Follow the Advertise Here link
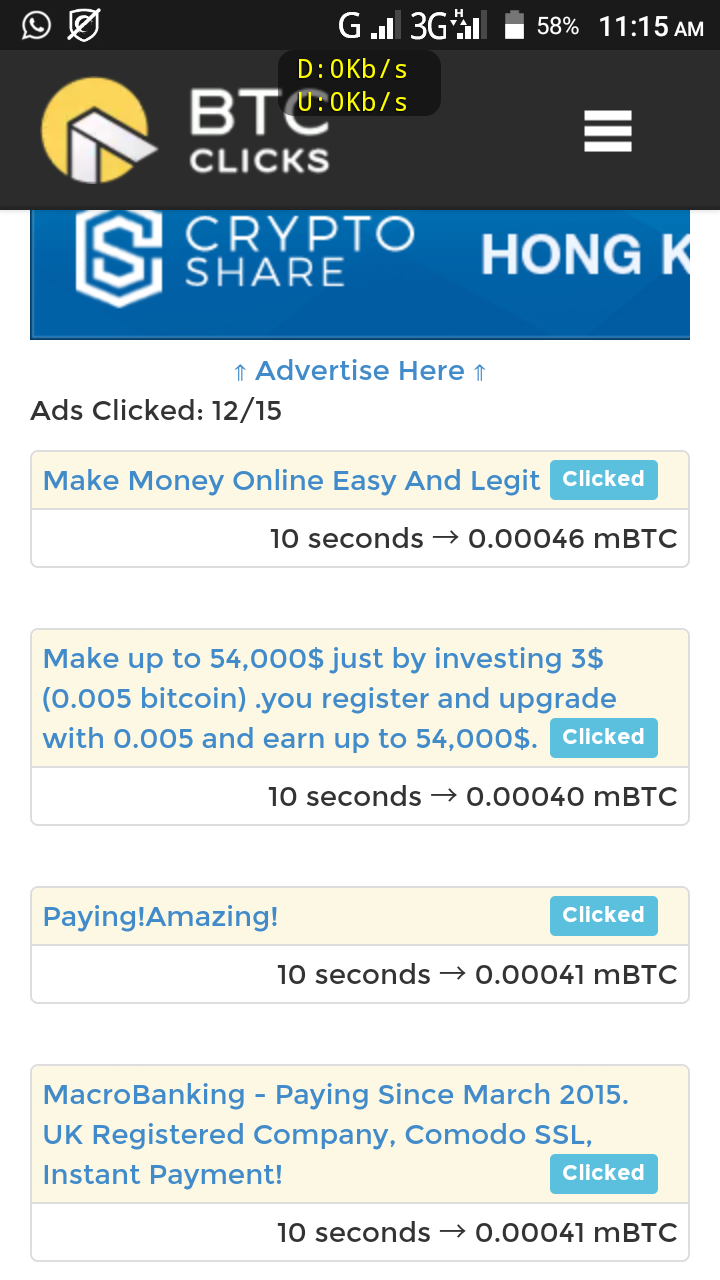720x1280 pixels. [360, 371]
